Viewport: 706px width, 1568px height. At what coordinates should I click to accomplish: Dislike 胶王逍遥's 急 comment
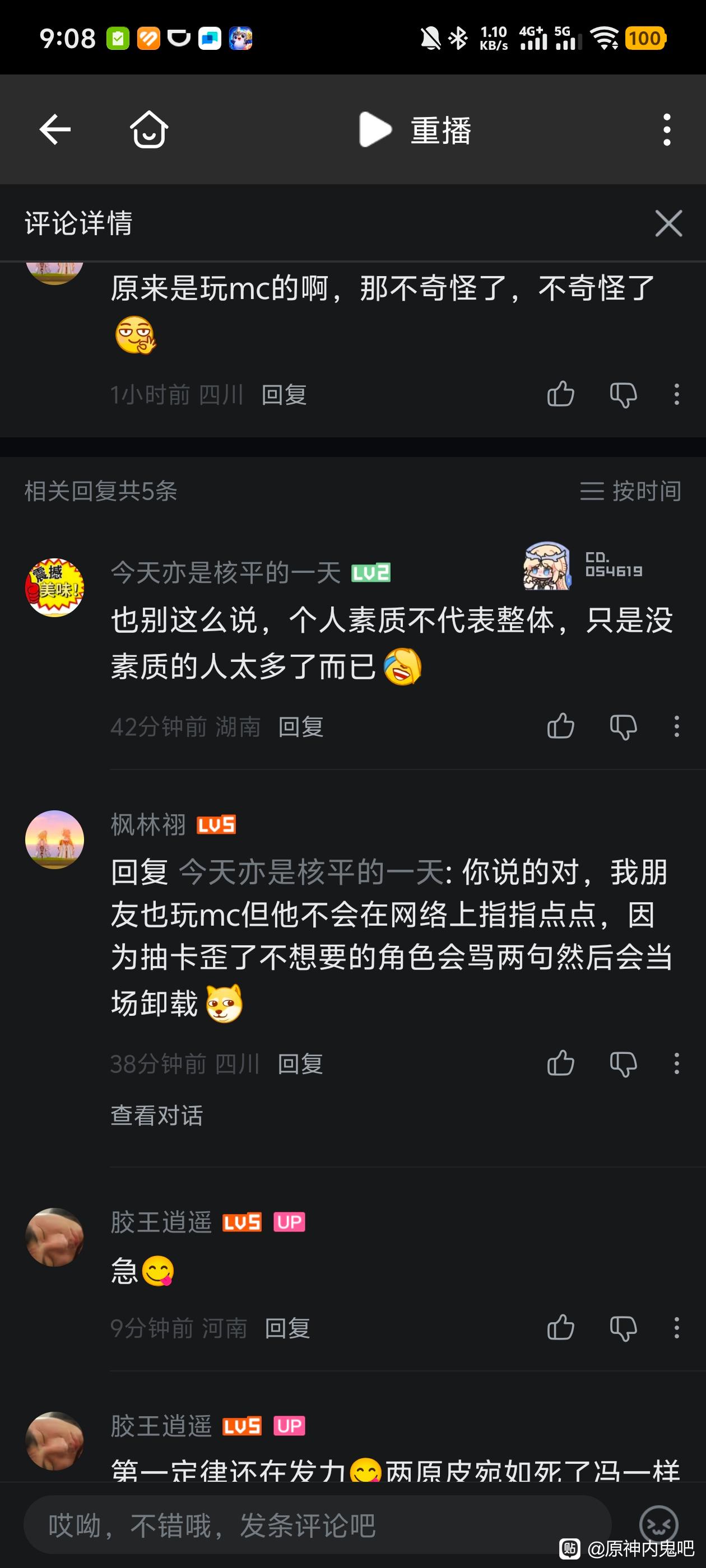[x=623, y=1328]
